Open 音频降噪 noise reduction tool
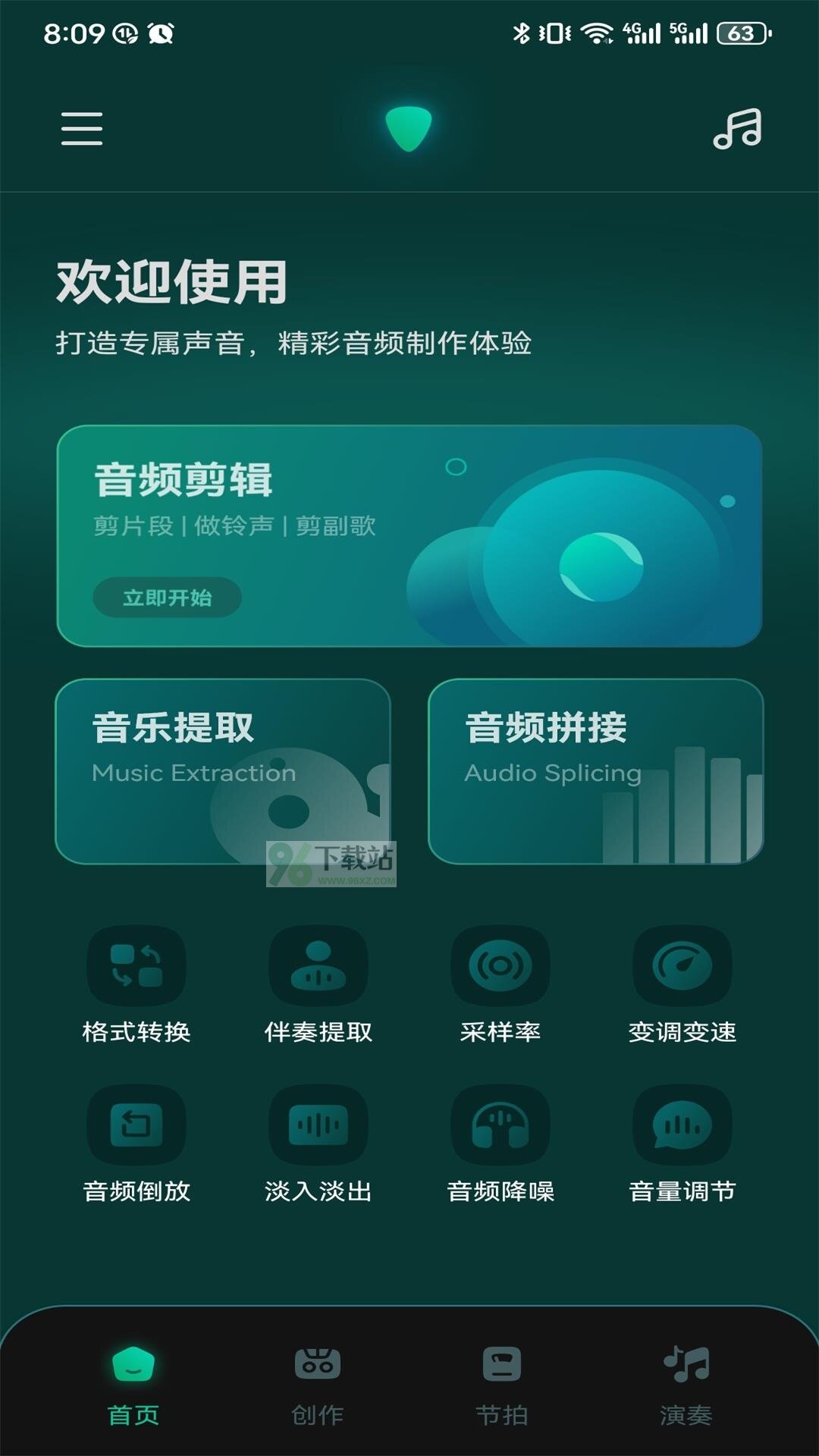The width and height of the screenshot is (819, 1456). point(500,1145)
